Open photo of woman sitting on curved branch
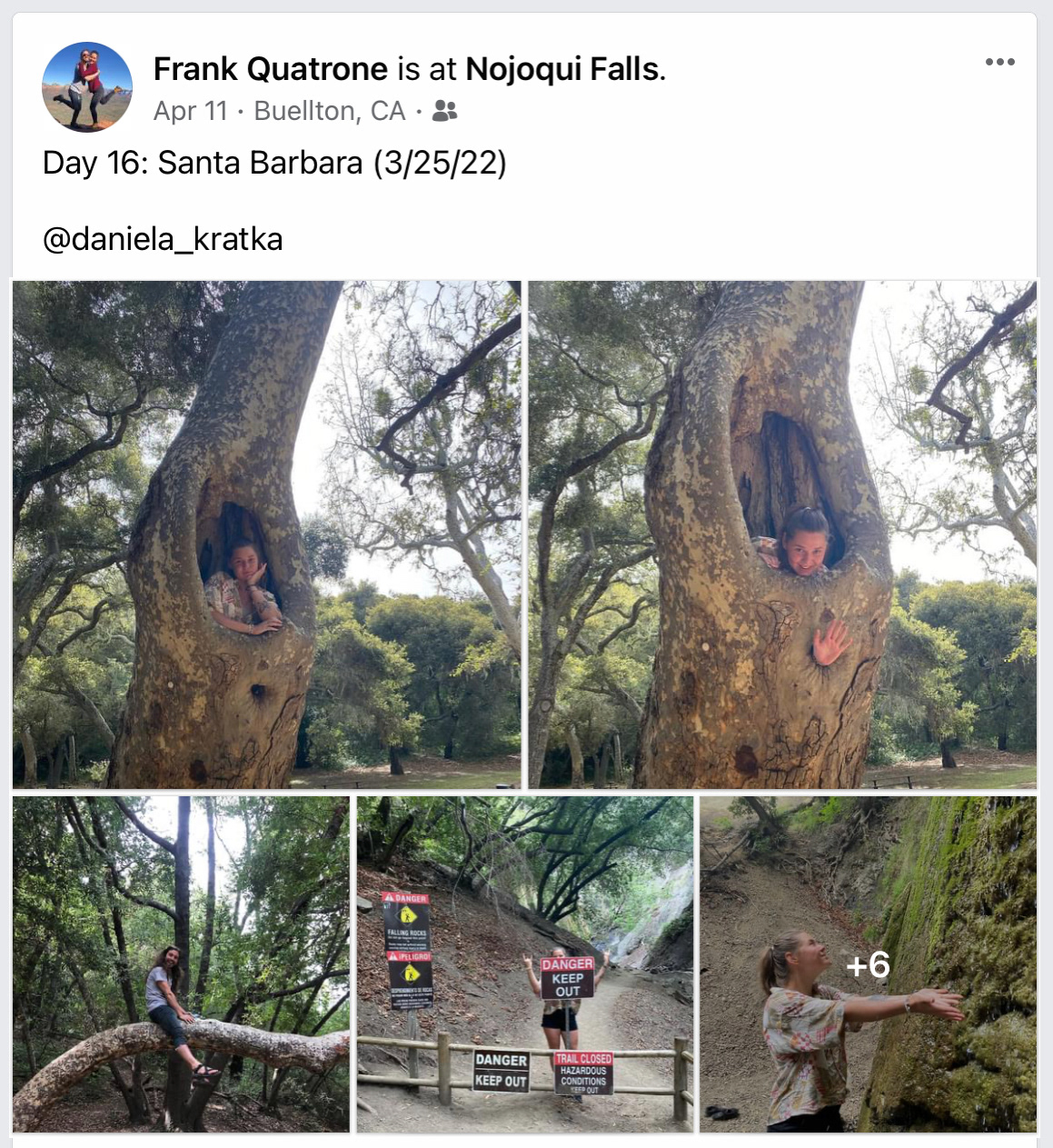This screenshot has height=1148, width=1053. tap(181, 964)
